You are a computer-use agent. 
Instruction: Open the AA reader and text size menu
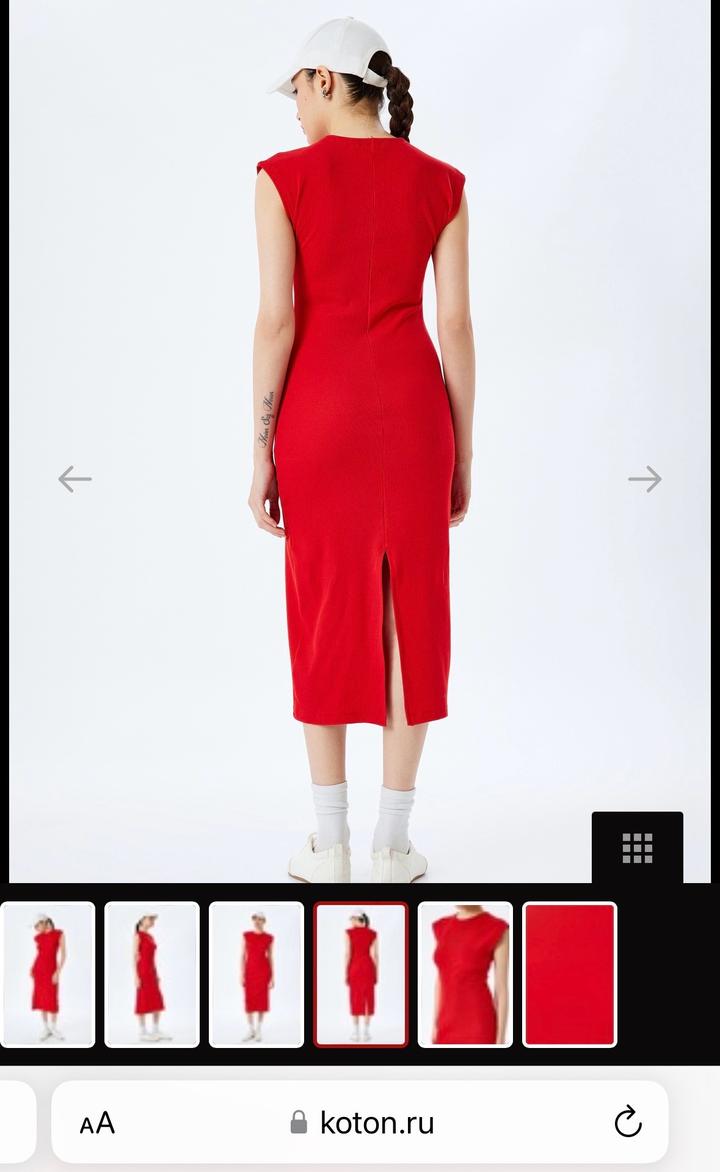97,1123
